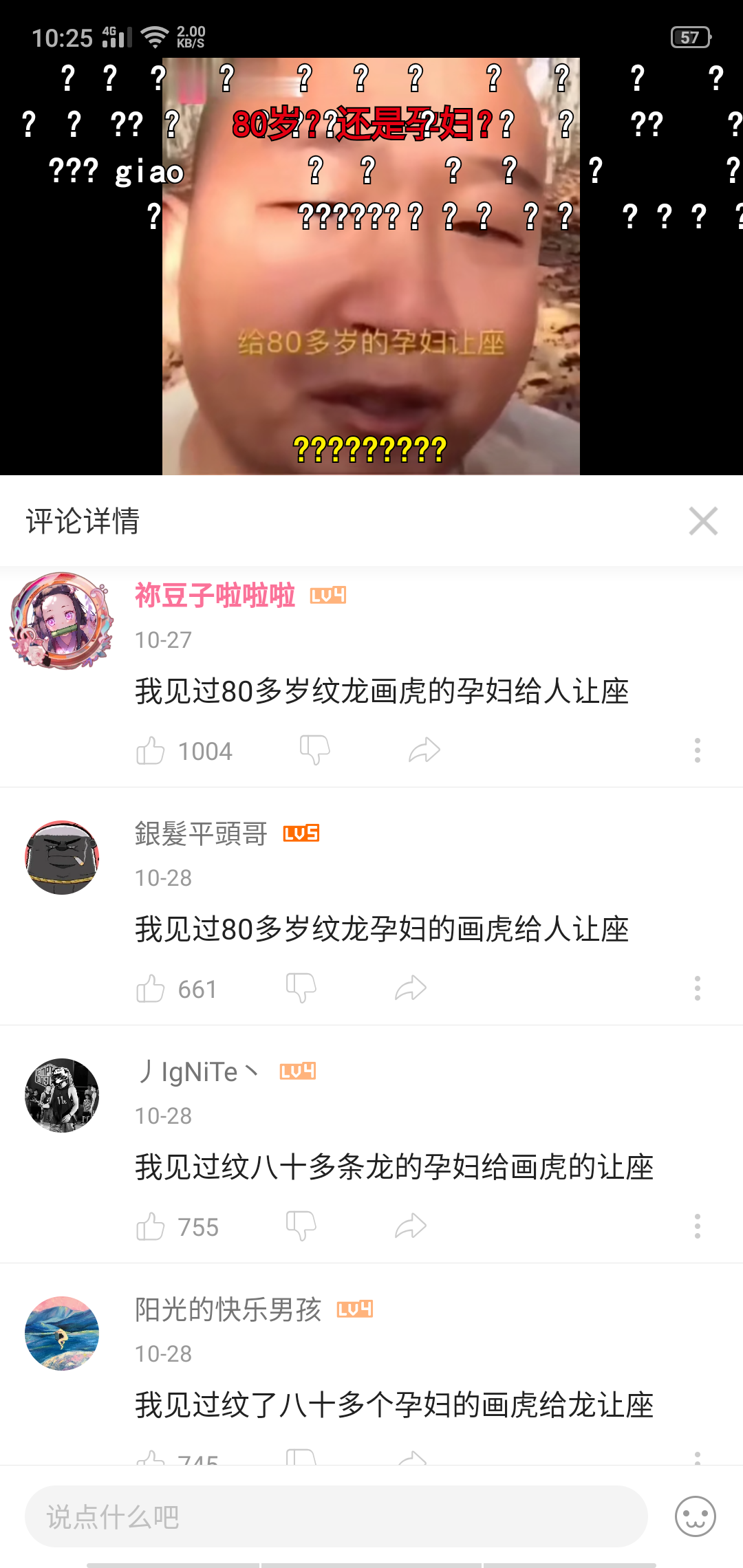Like the comment by 祢豆子啦啦啦

(x=151, y=750)
